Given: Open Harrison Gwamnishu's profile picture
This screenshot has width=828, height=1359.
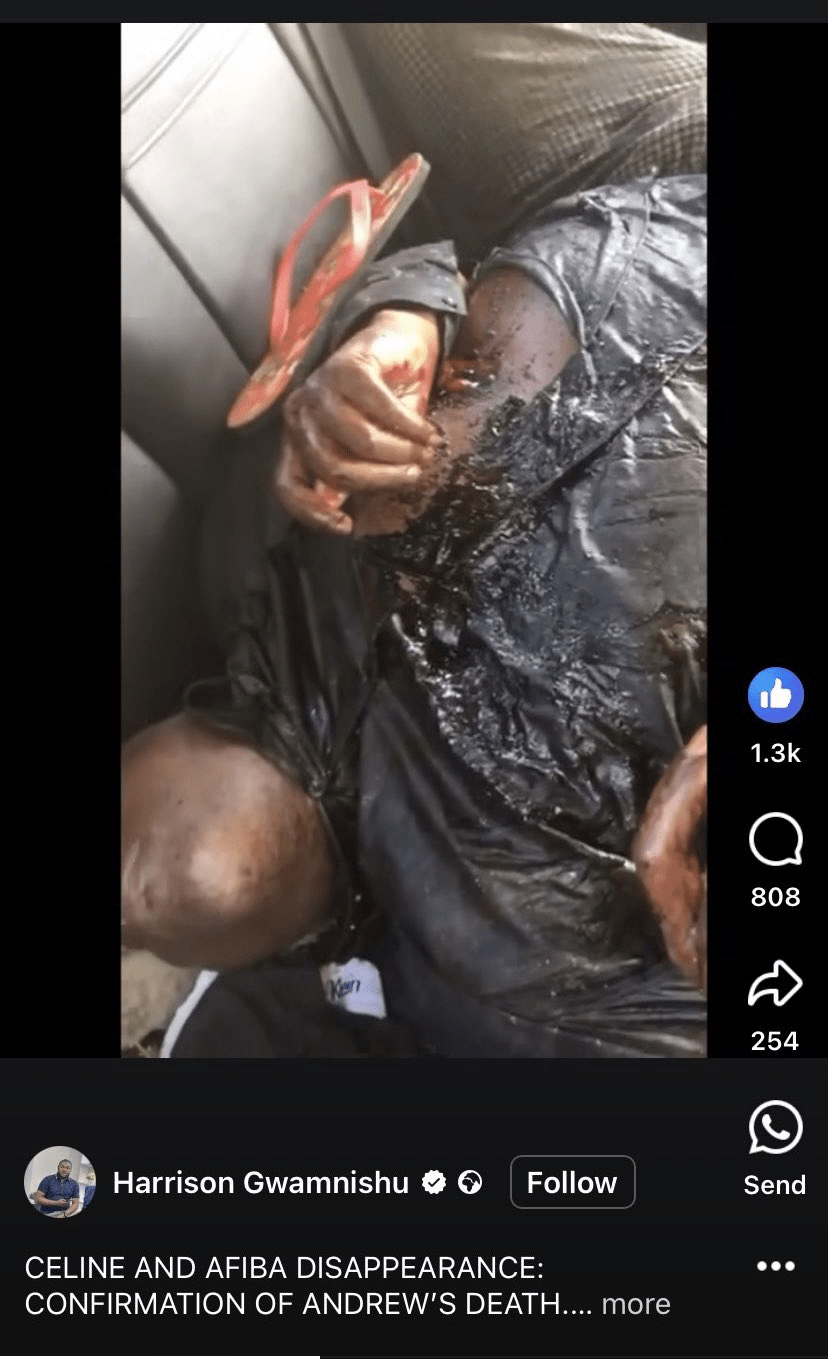Looking at the screenshot, I should click(60, 1182).
